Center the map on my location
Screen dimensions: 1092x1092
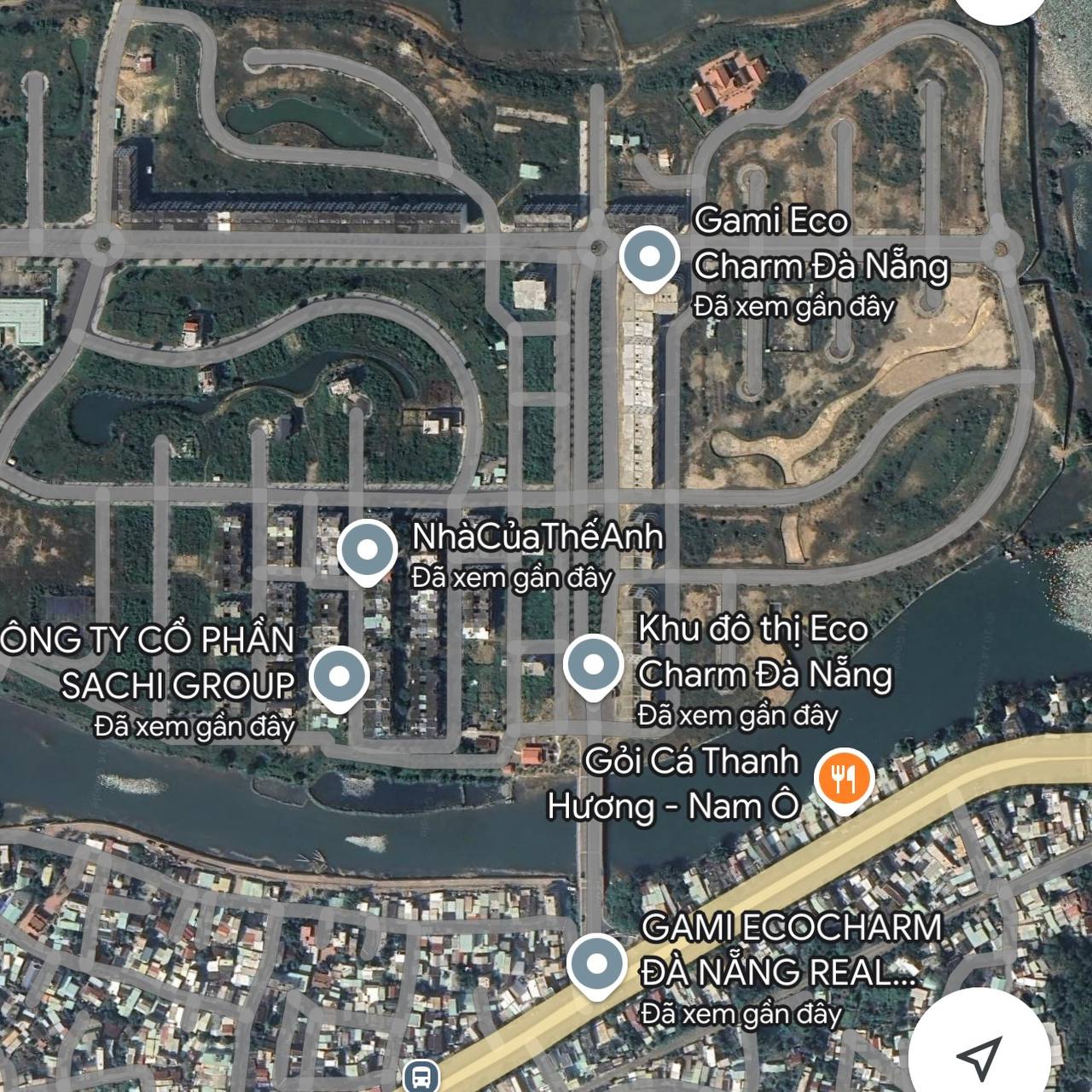(x=979, y=1057)
